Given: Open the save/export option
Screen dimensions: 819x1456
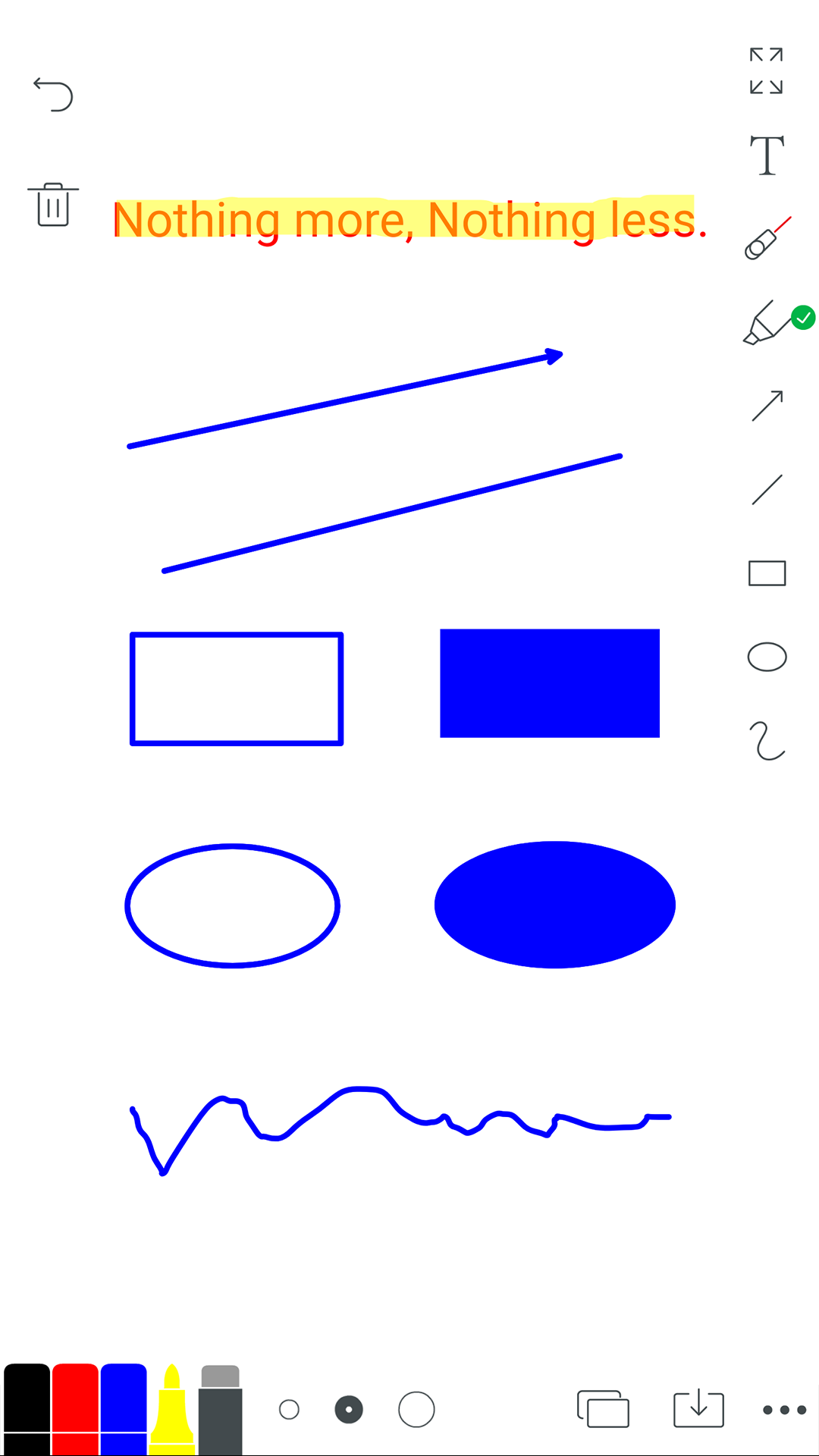Looking at the screenshot, I should [x=698, y=1410].
